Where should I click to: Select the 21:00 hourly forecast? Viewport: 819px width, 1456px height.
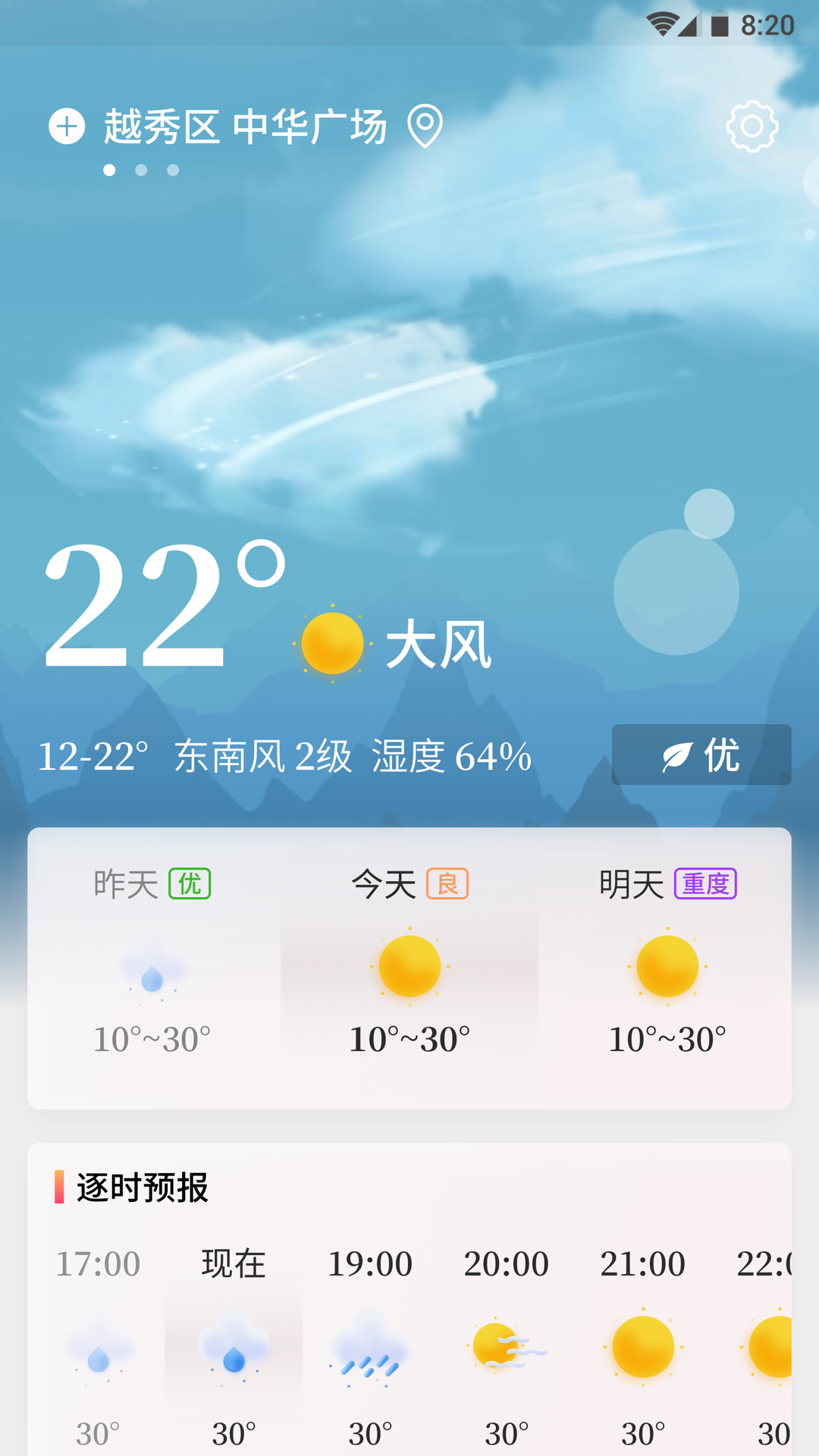point(643,1347)
